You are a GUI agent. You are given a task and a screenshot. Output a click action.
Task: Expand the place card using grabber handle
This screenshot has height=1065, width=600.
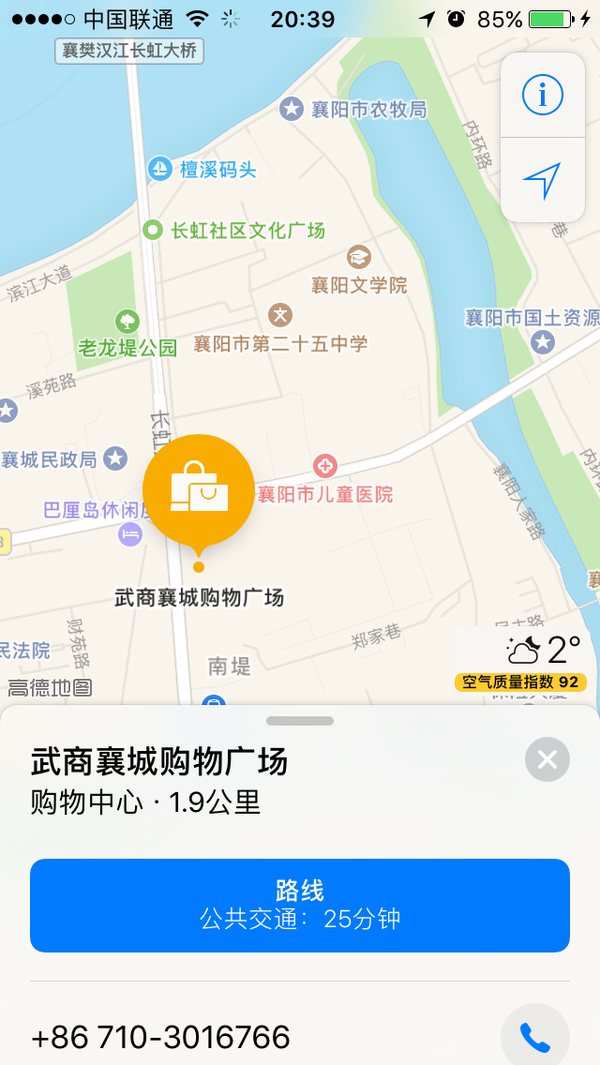point(300,721)
